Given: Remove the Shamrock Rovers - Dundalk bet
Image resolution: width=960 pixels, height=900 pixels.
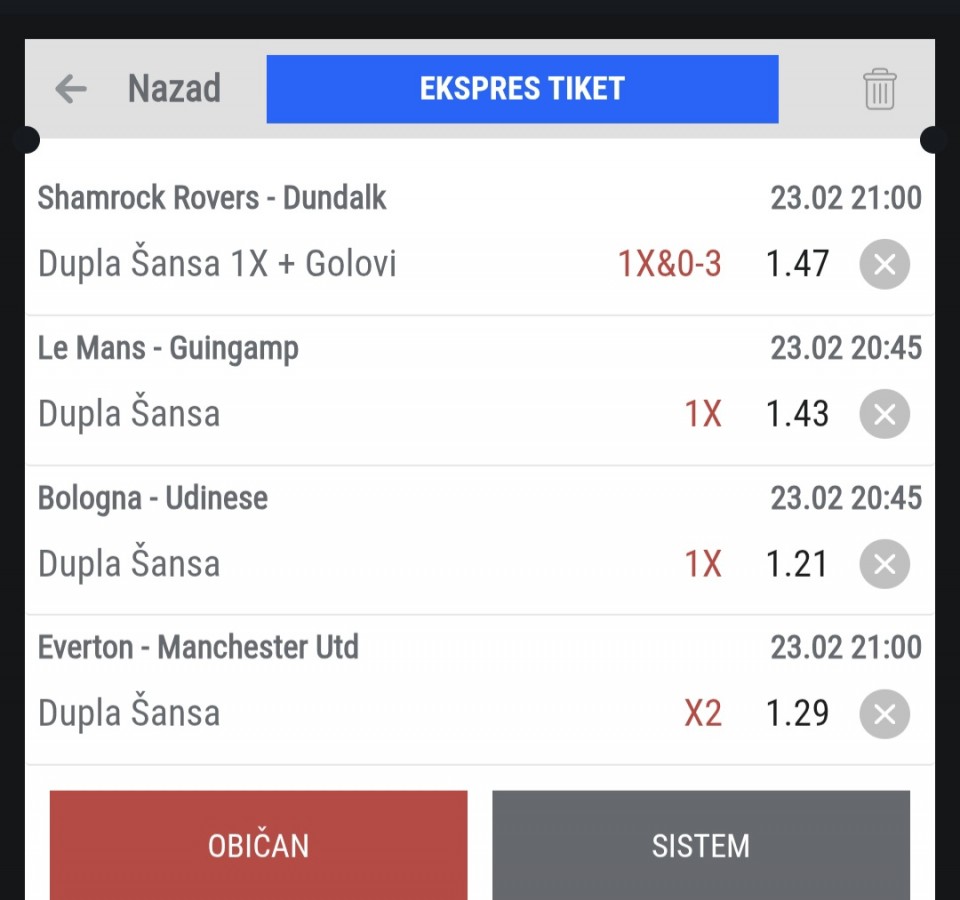Looking at the screenshot, I should pos(884,264).
